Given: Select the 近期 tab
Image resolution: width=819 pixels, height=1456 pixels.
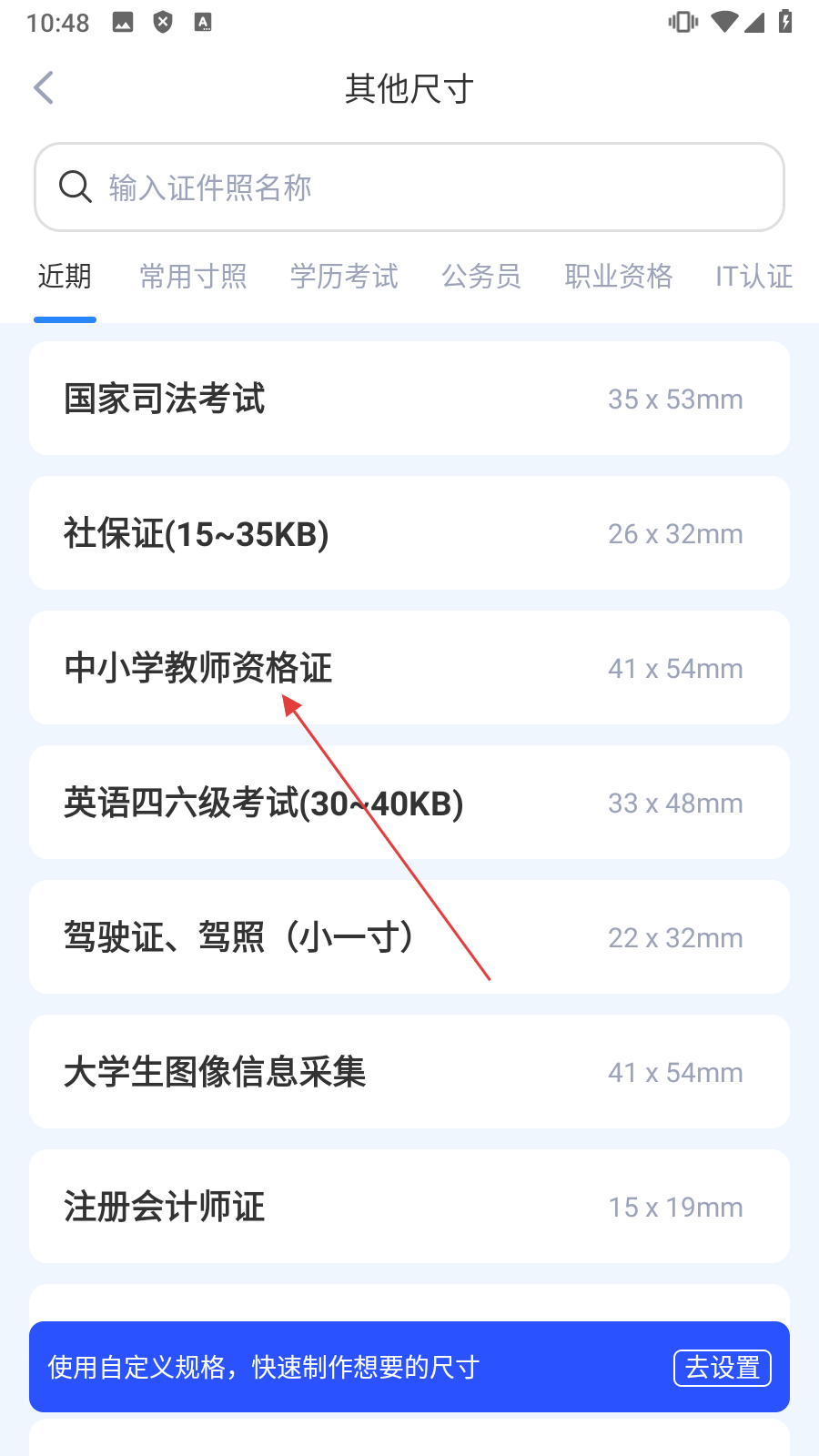Looking at the screenshot, I should 65,277.
